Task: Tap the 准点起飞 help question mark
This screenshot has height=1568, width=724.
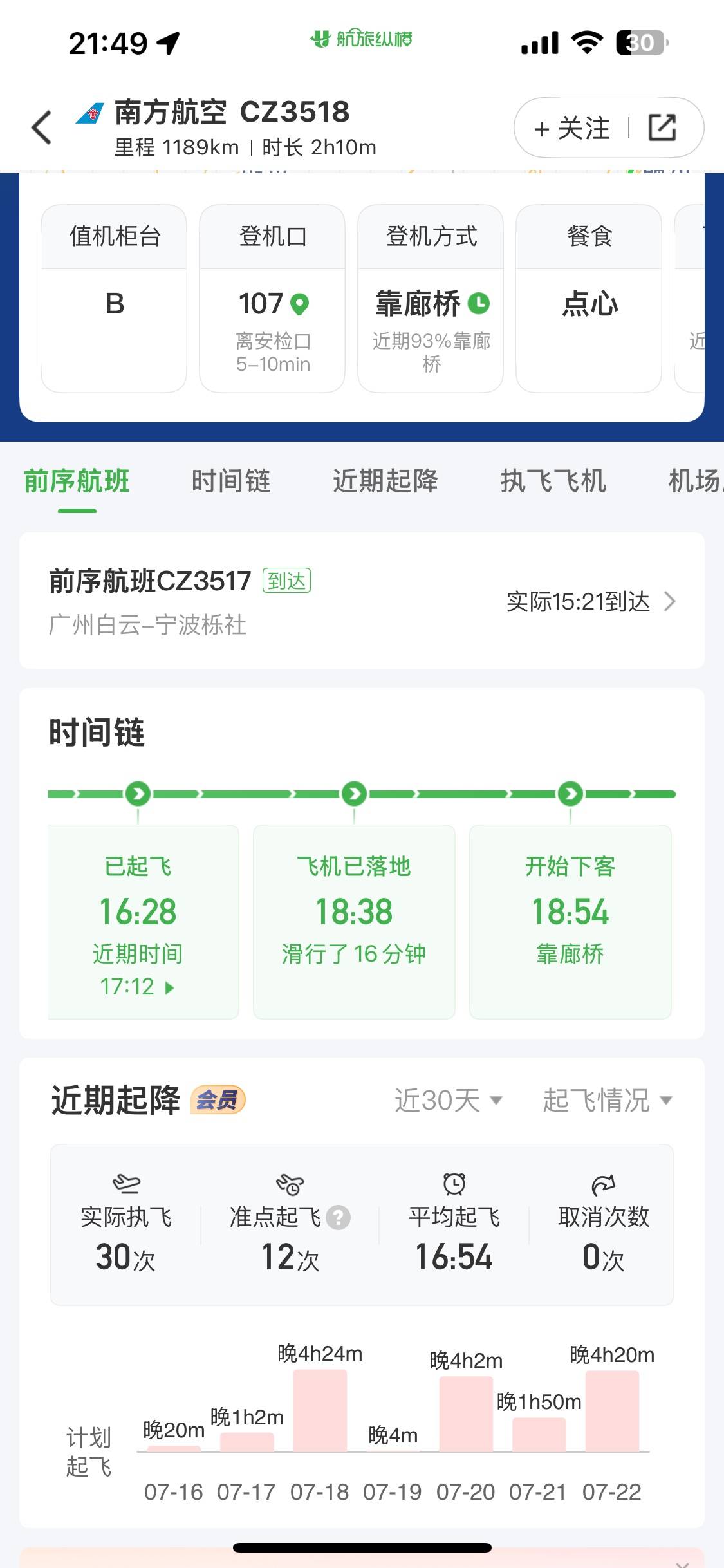Action: 339,1217
